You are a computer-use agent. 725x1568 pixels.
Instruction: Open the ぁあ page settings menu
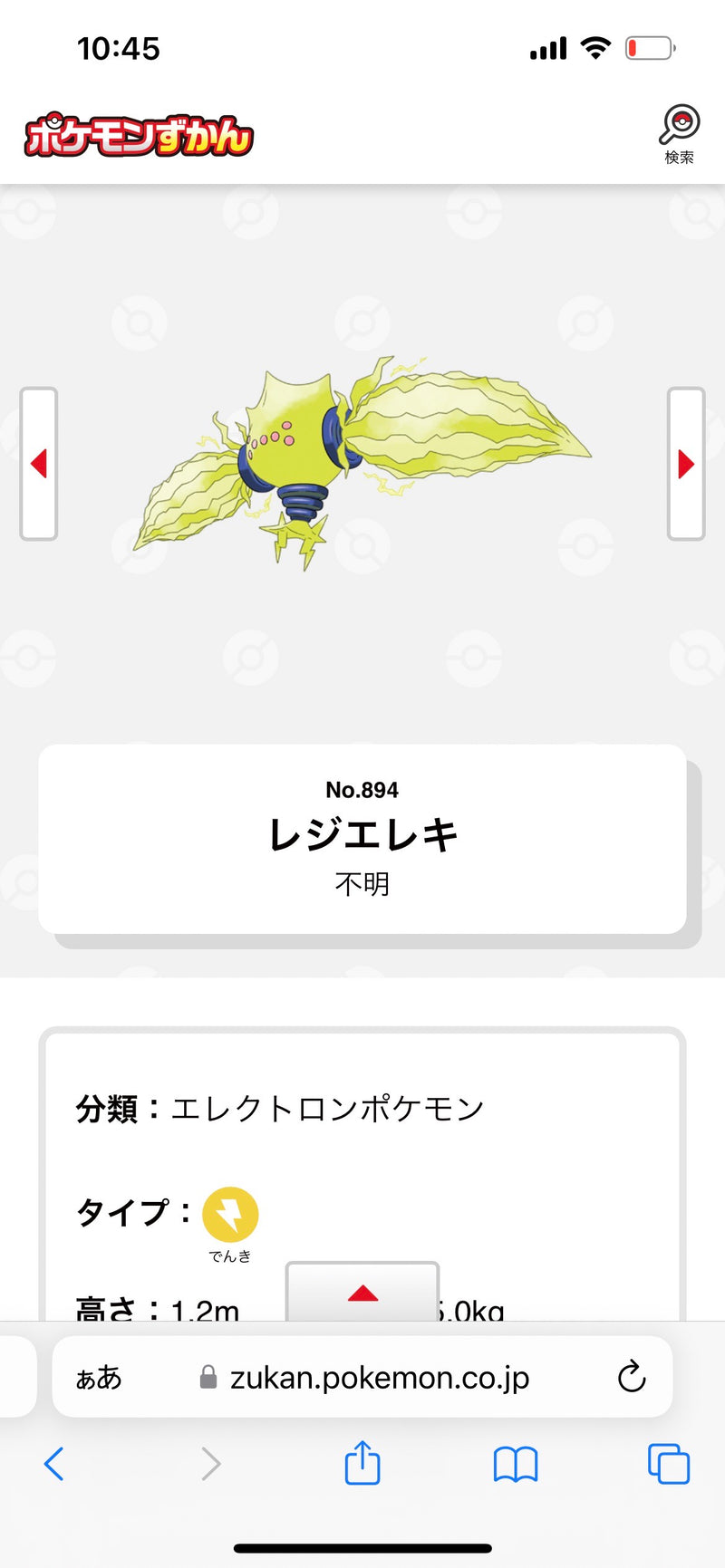pyautogui.click(x=100, y=1377)
